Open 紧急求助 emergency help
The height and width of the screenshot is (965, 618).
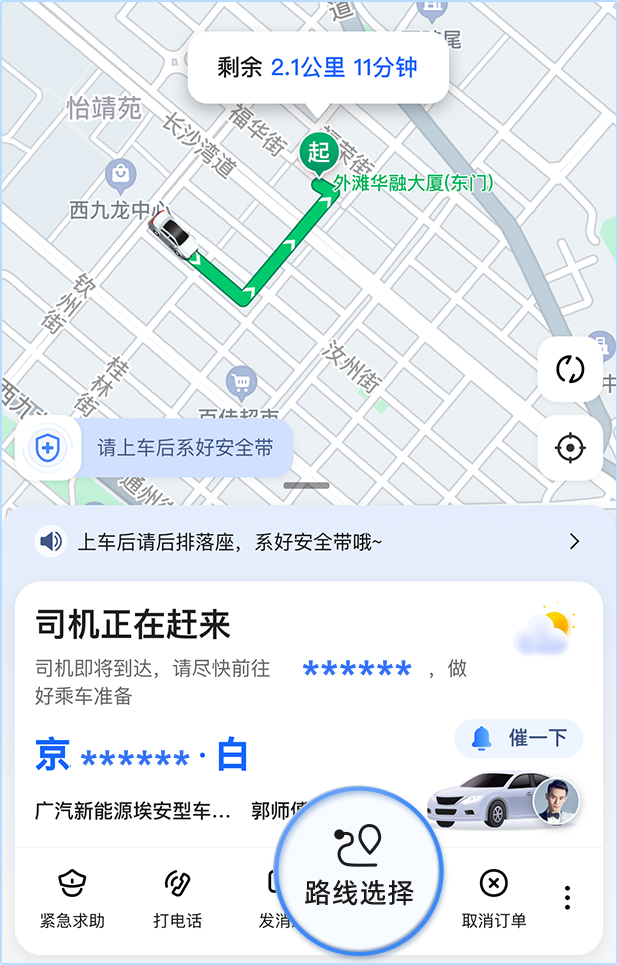point(72,898)
